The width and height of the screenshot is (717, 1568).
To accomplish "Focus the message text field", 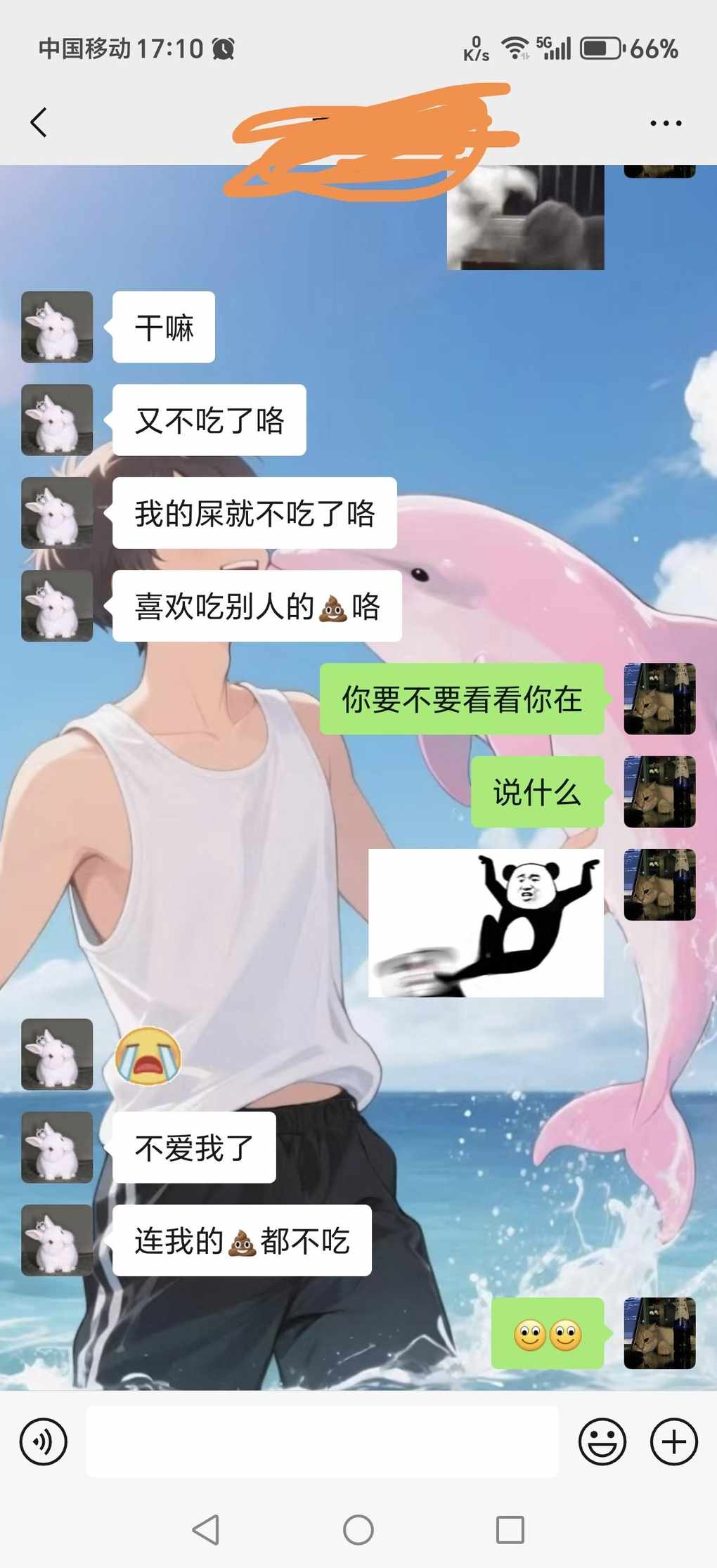I will coord(322,1441).
